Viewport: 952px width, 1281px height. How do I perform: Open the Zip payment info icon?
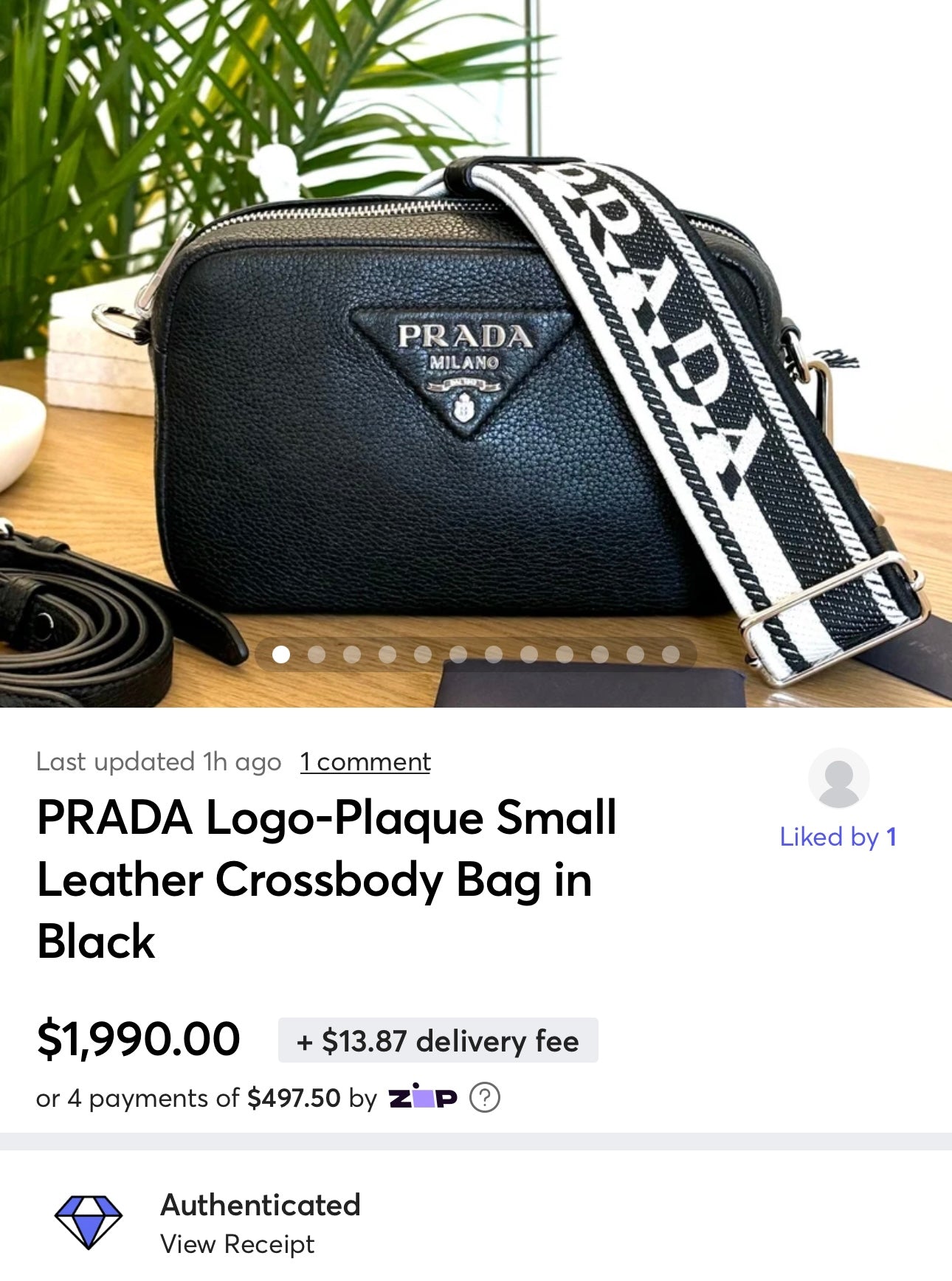pos(485,1098)
